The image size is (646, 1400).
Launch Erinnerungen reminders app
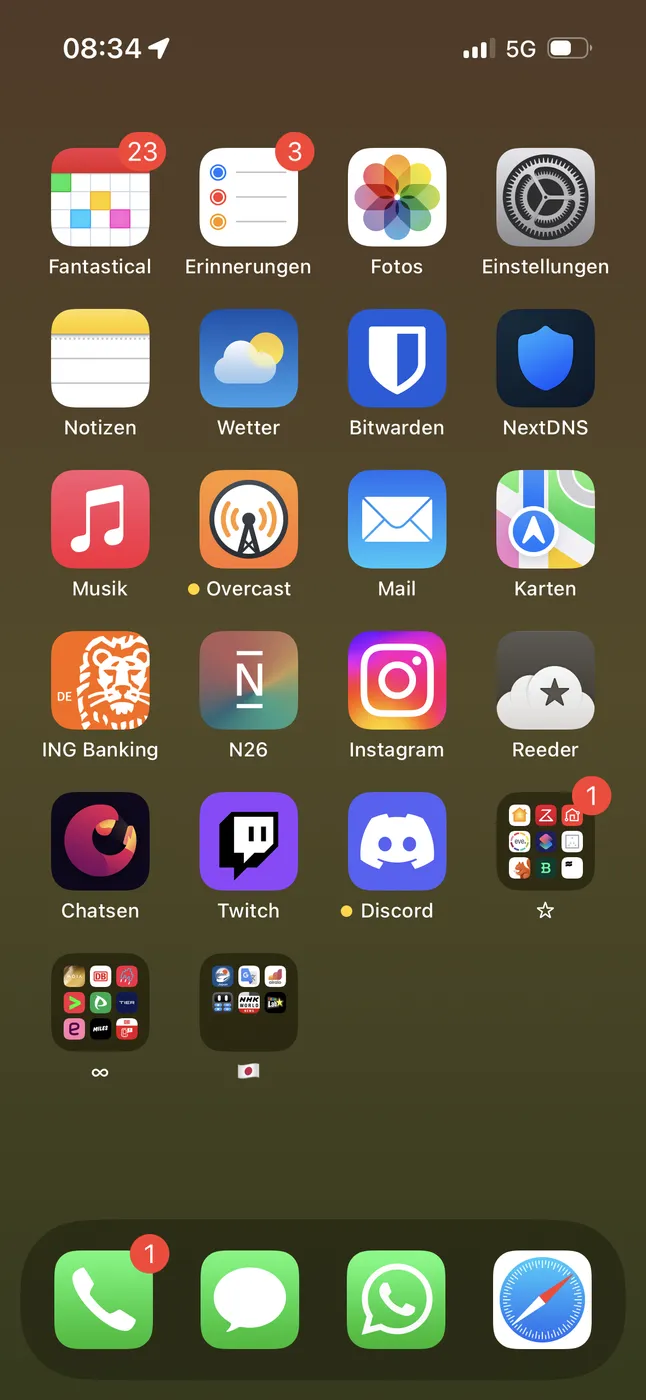[248, 198]
